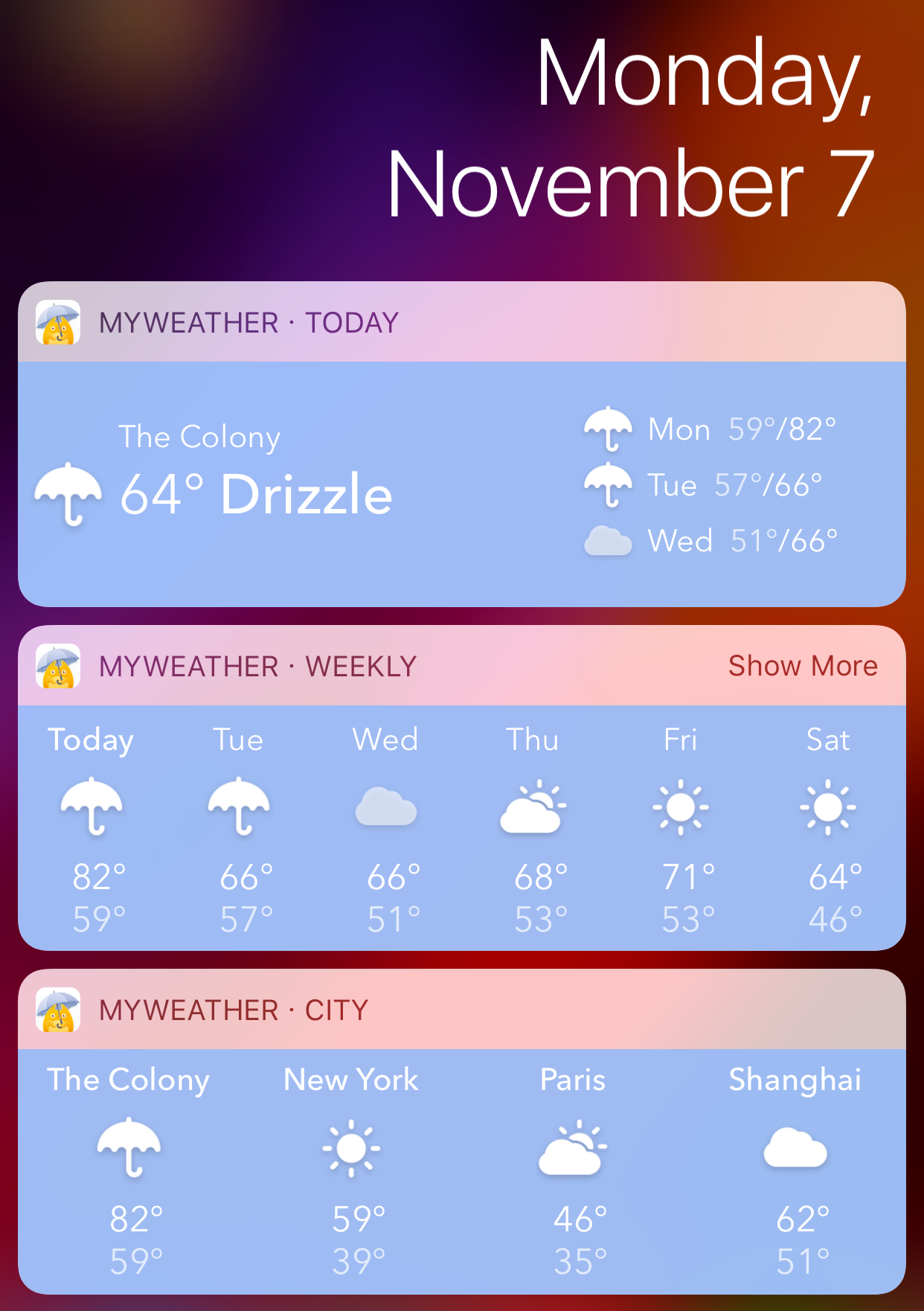Screen dimensions: 924x1311
Task: Open Paris weather in the City widget
Action: 573,1164
